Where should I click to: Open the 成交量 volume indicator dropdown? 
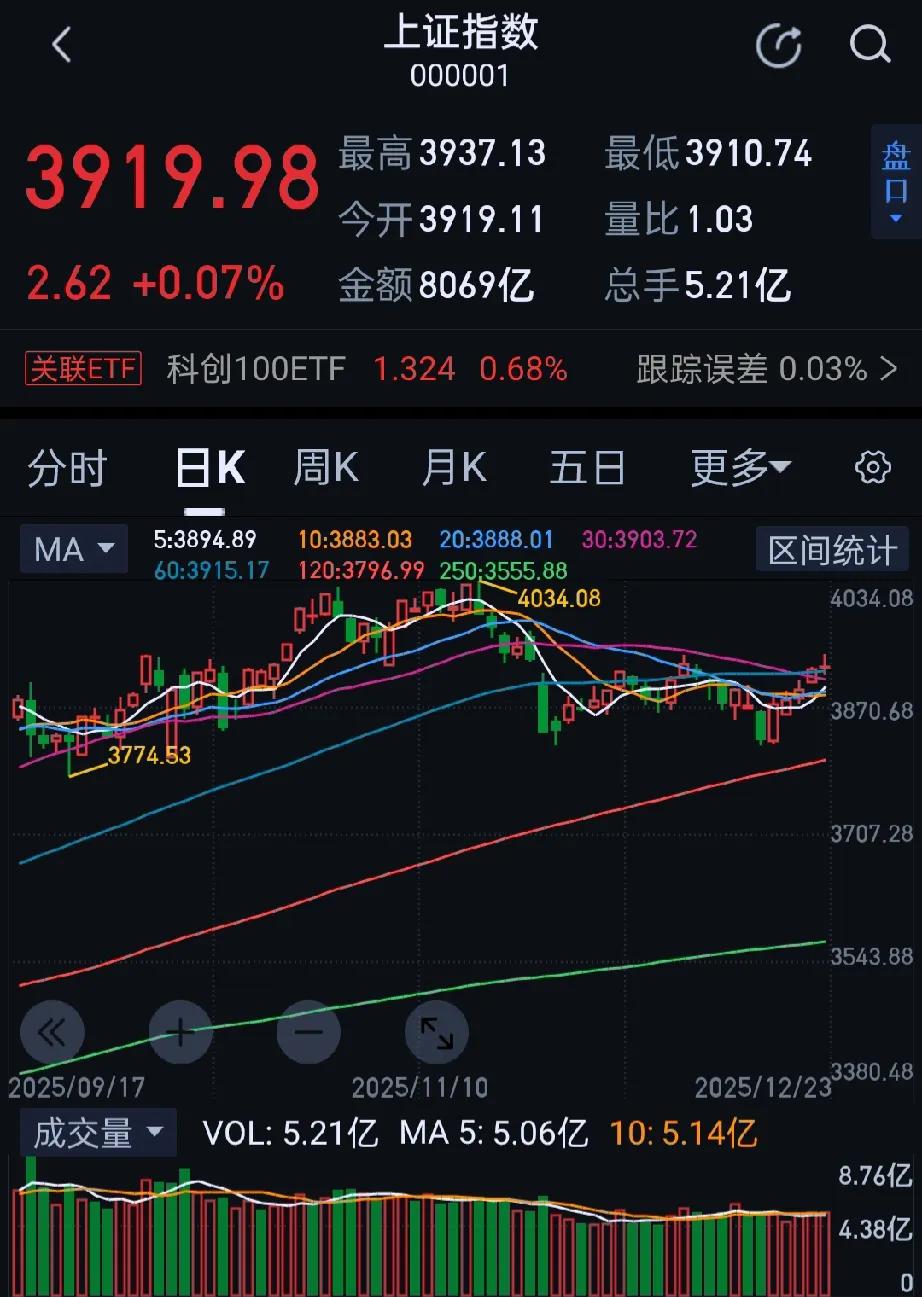pos(97,1132)
